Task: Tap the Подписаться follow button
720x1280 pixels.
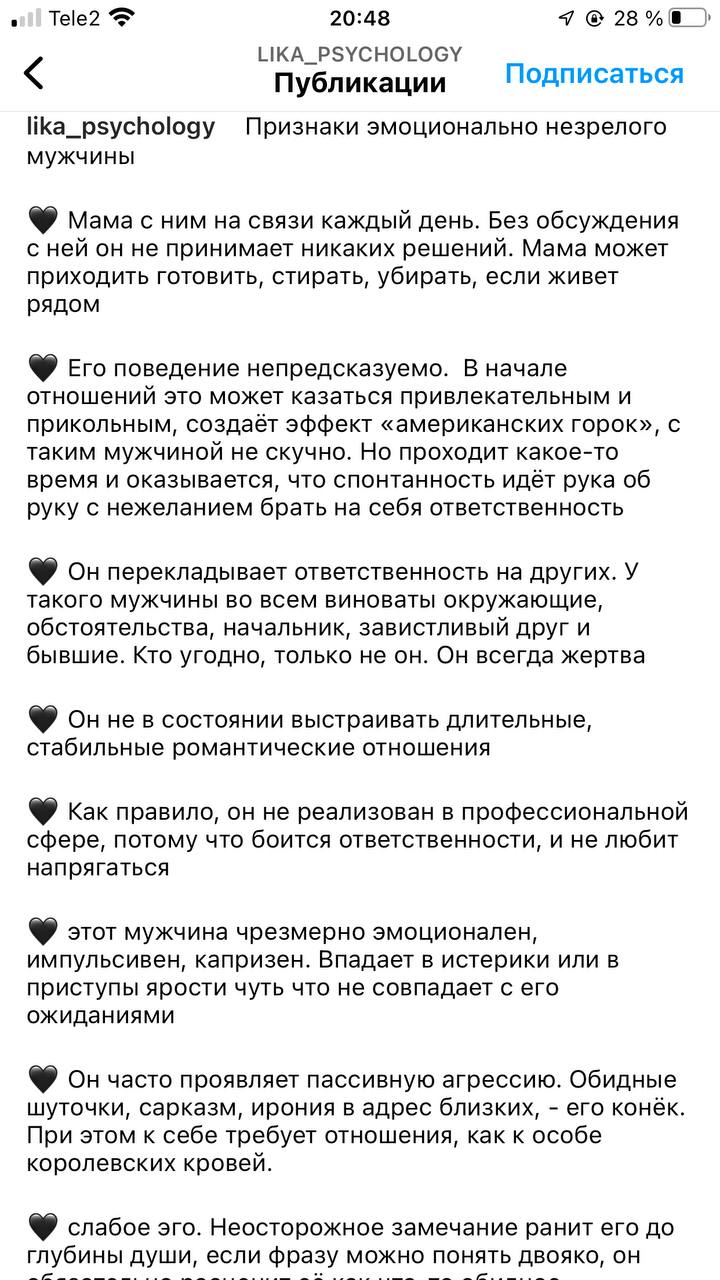Action: coord(594,74)
